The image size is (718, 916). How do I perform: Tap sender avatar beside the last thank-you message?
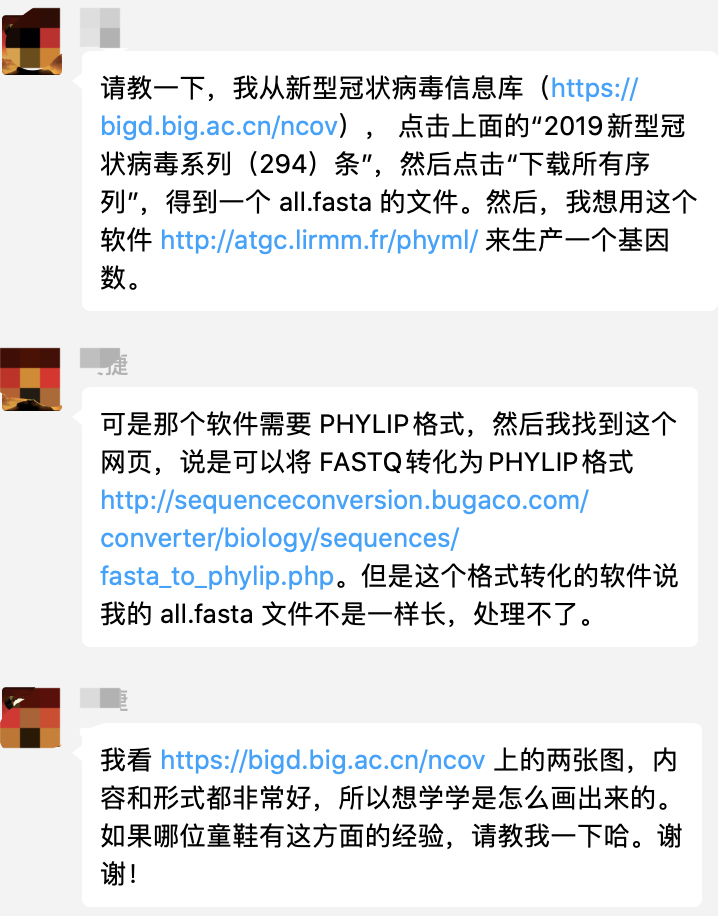[x=33, y=718]
